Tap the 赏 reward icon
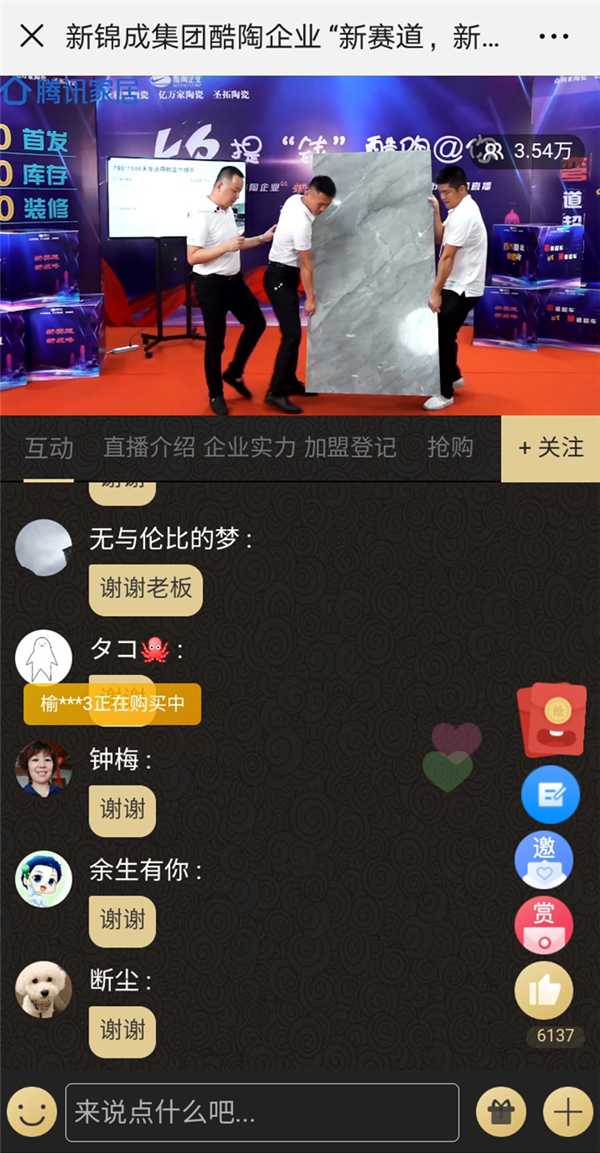The width and height of the screenshot is (600, 1153). [x=544, y=925]
